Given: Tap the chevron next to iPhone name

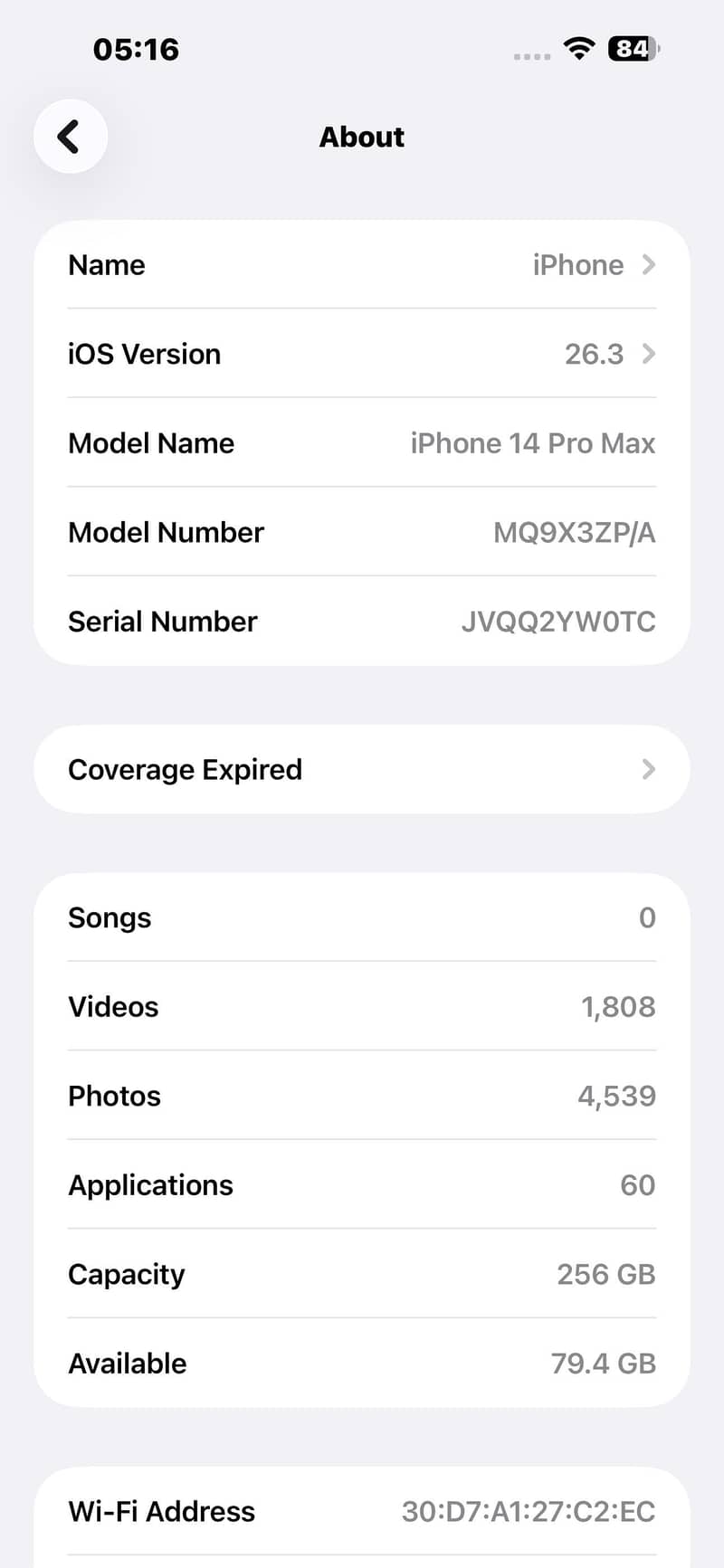Looking at the screenshot, I should tap(648, 264).
